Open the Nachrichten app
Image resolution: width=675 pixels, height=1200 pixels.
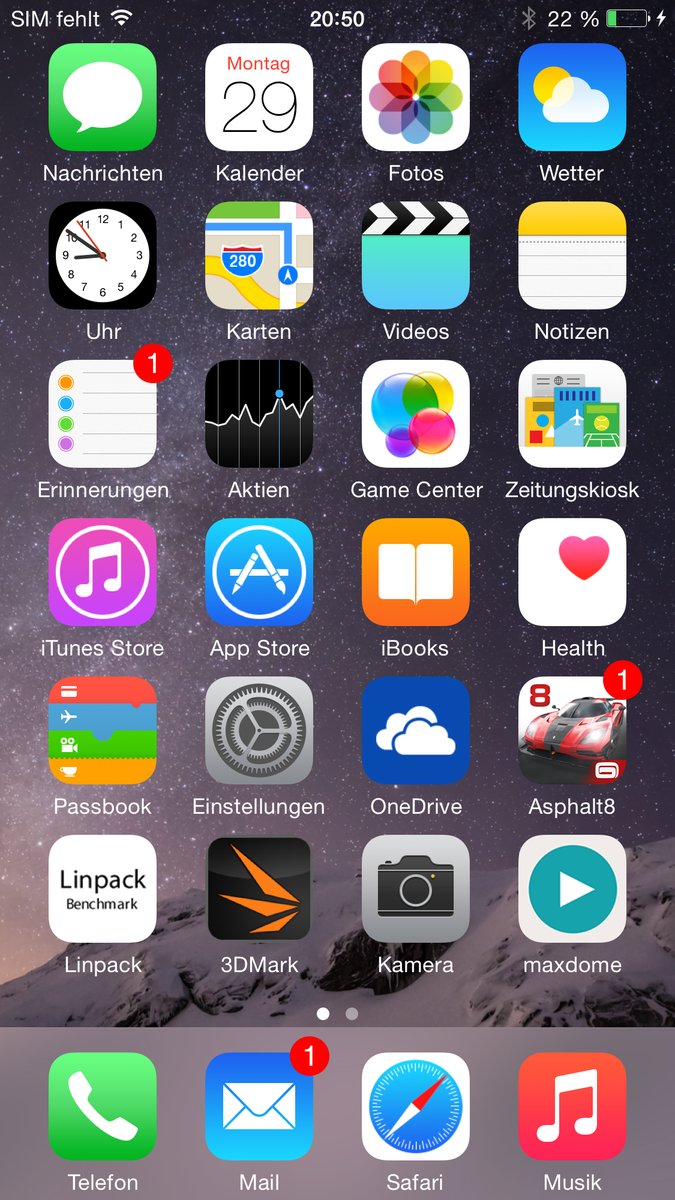pyautogui.click(x=103, y=97)
